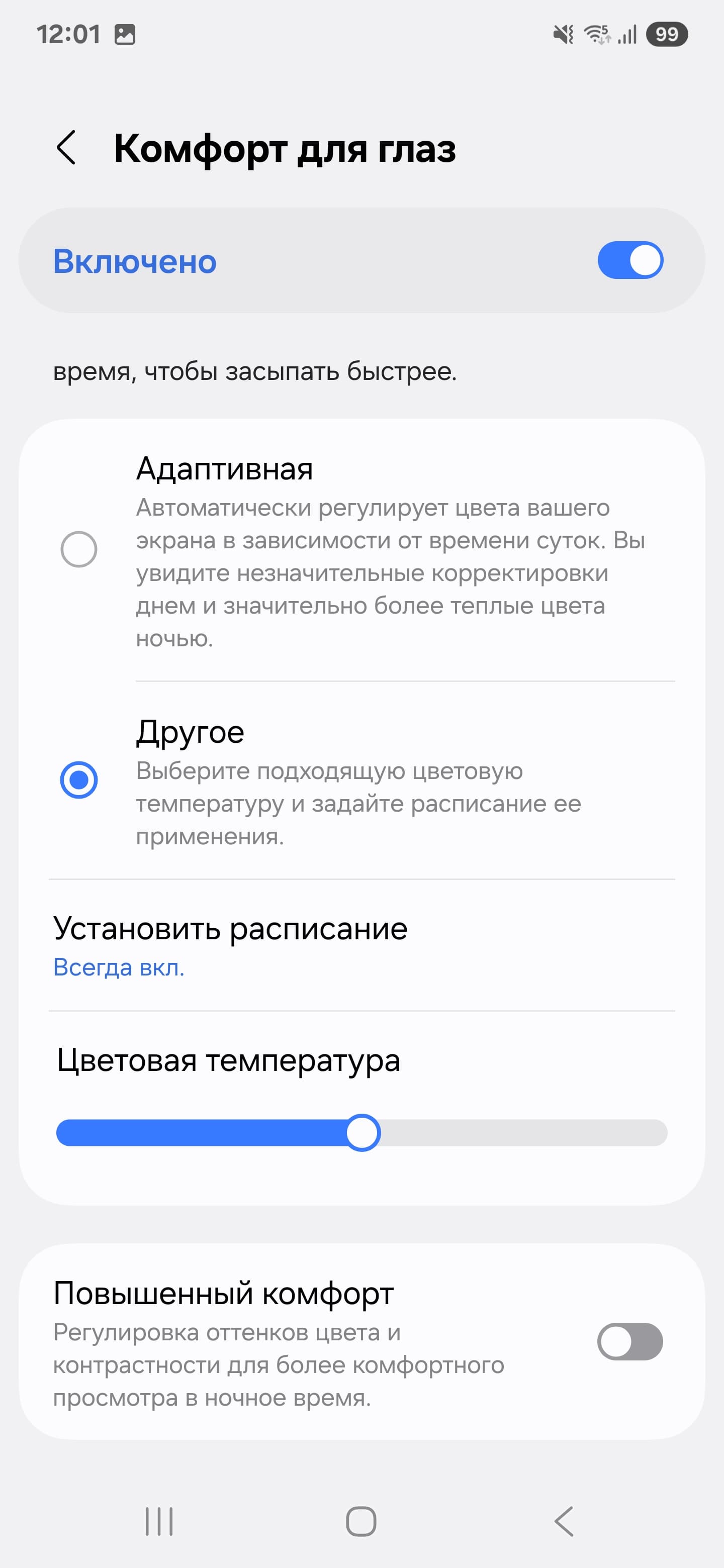This screenshot has height=1568, width=724.
Task: Select the Адаптивная mode
Action: (79, 549)
